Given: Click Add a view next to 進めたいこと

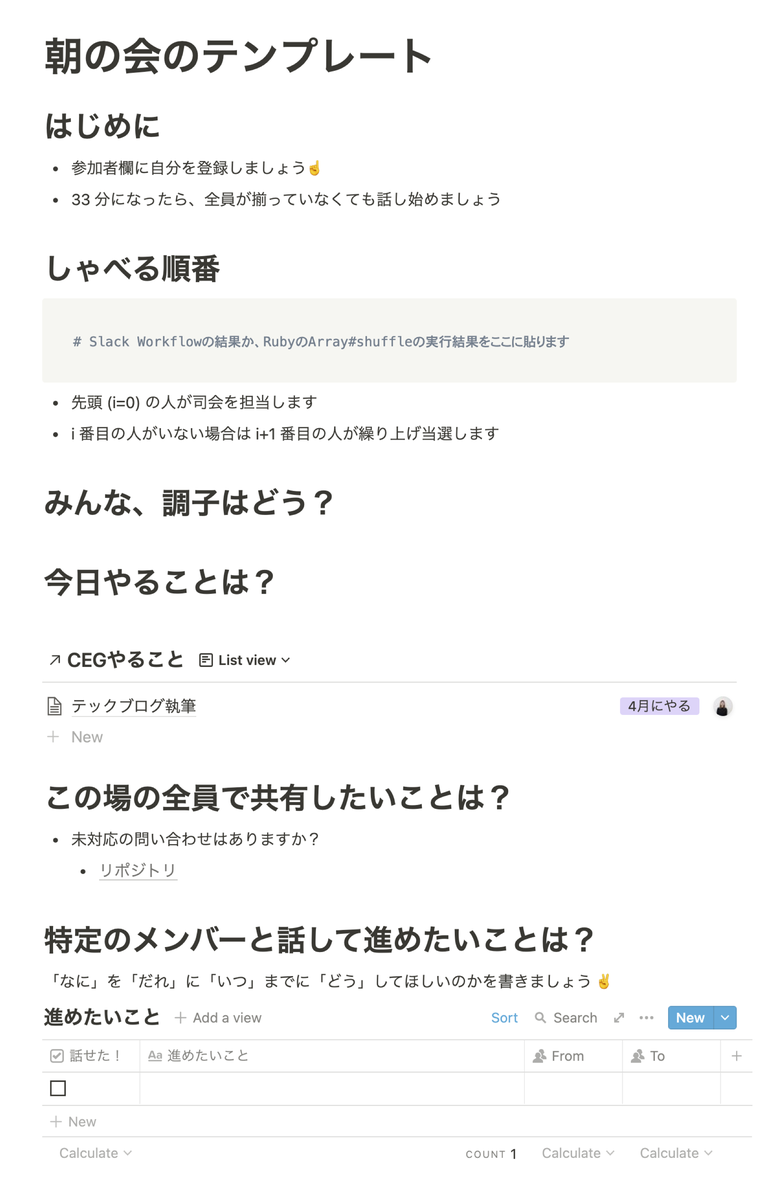Looking at the screenshot, I should tap(217, 1018).
